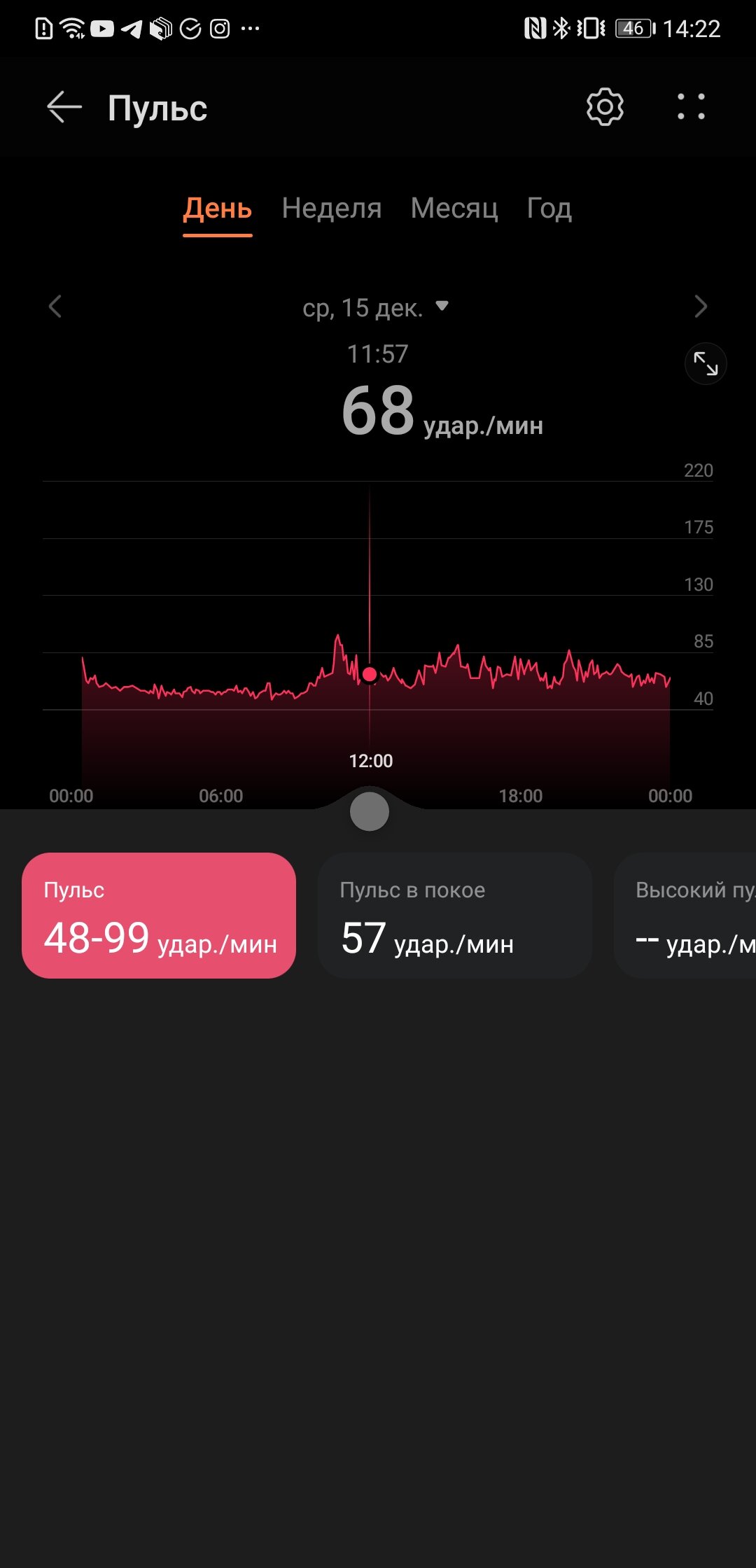The width and height of the screenshot is (756, 1568).
Task: Go back from the Пульс screen
Action: pos(64,108)
